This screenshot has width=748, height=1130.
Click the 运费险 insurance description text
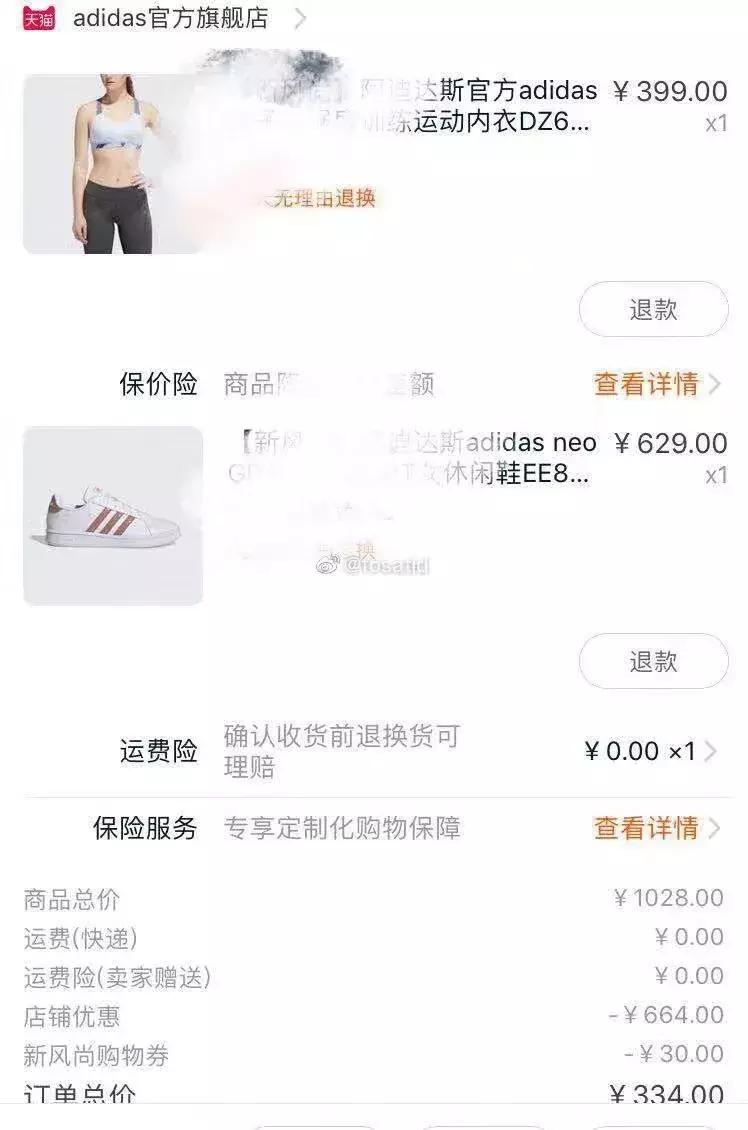tap(340, 748)
